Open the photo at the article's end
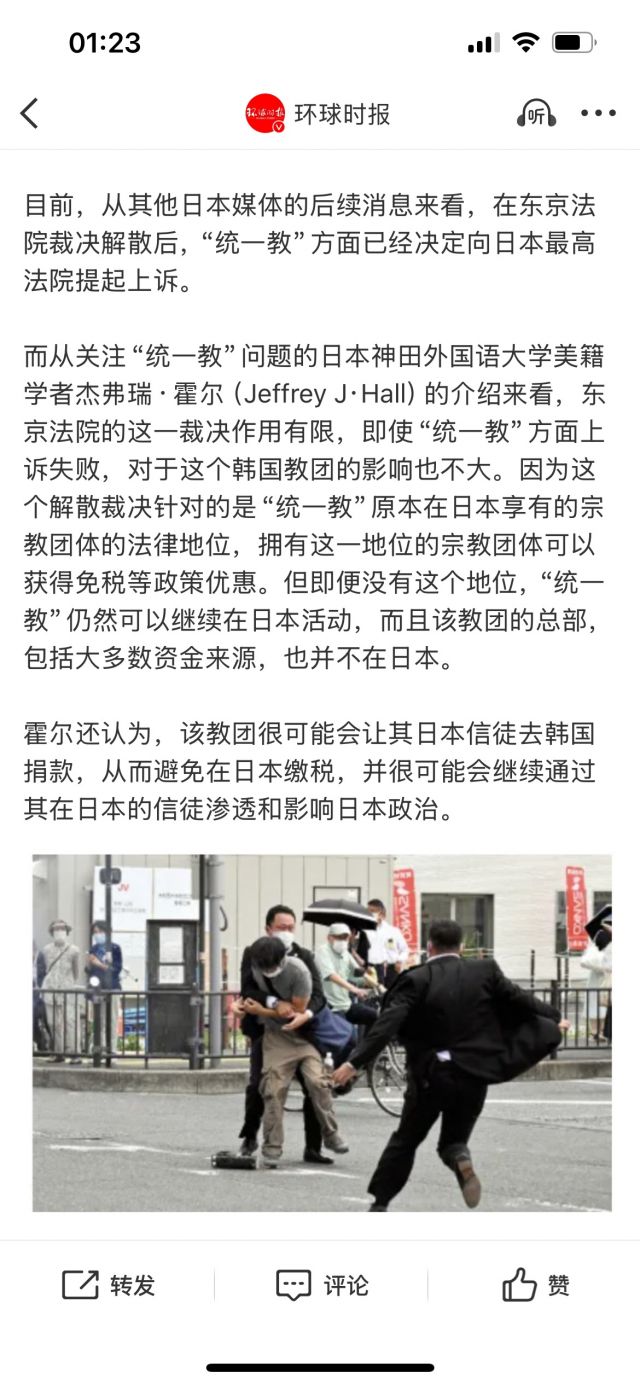 click(x=321, y=1032)
